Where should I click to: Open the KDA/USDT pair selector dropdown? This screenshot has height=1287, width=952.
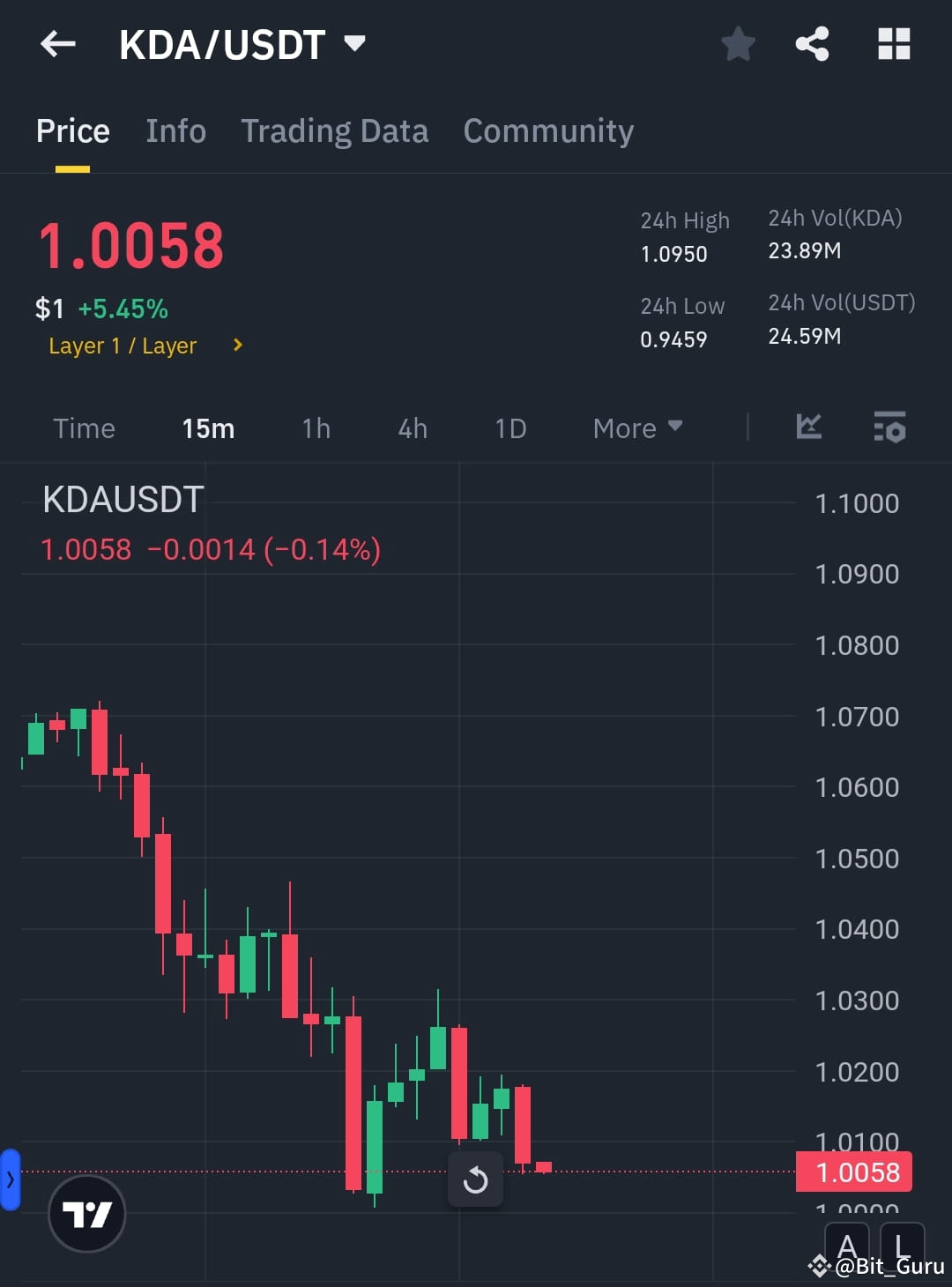[242, 44]
